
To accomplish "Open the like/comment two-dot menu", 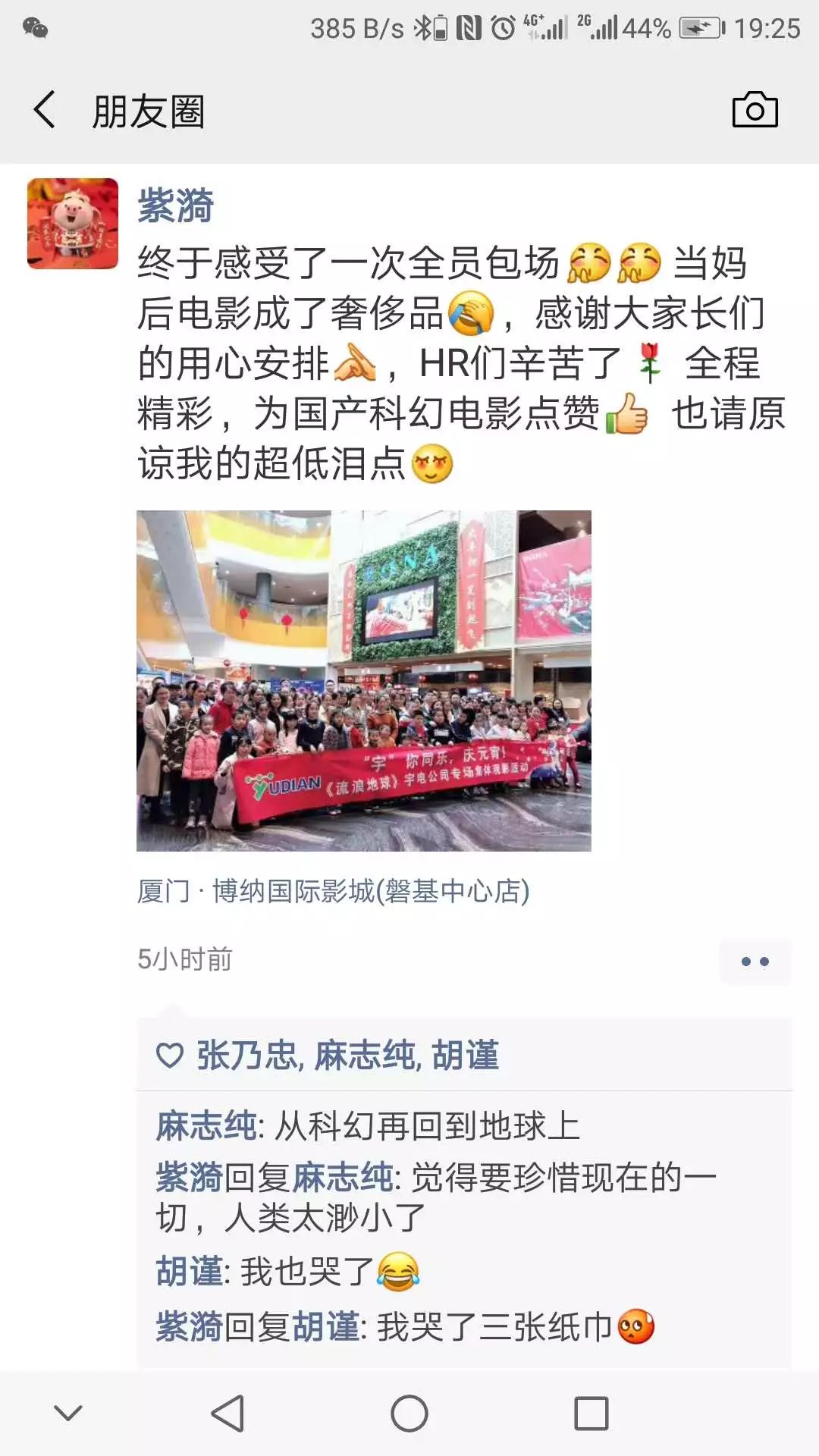I will (755, 962).
